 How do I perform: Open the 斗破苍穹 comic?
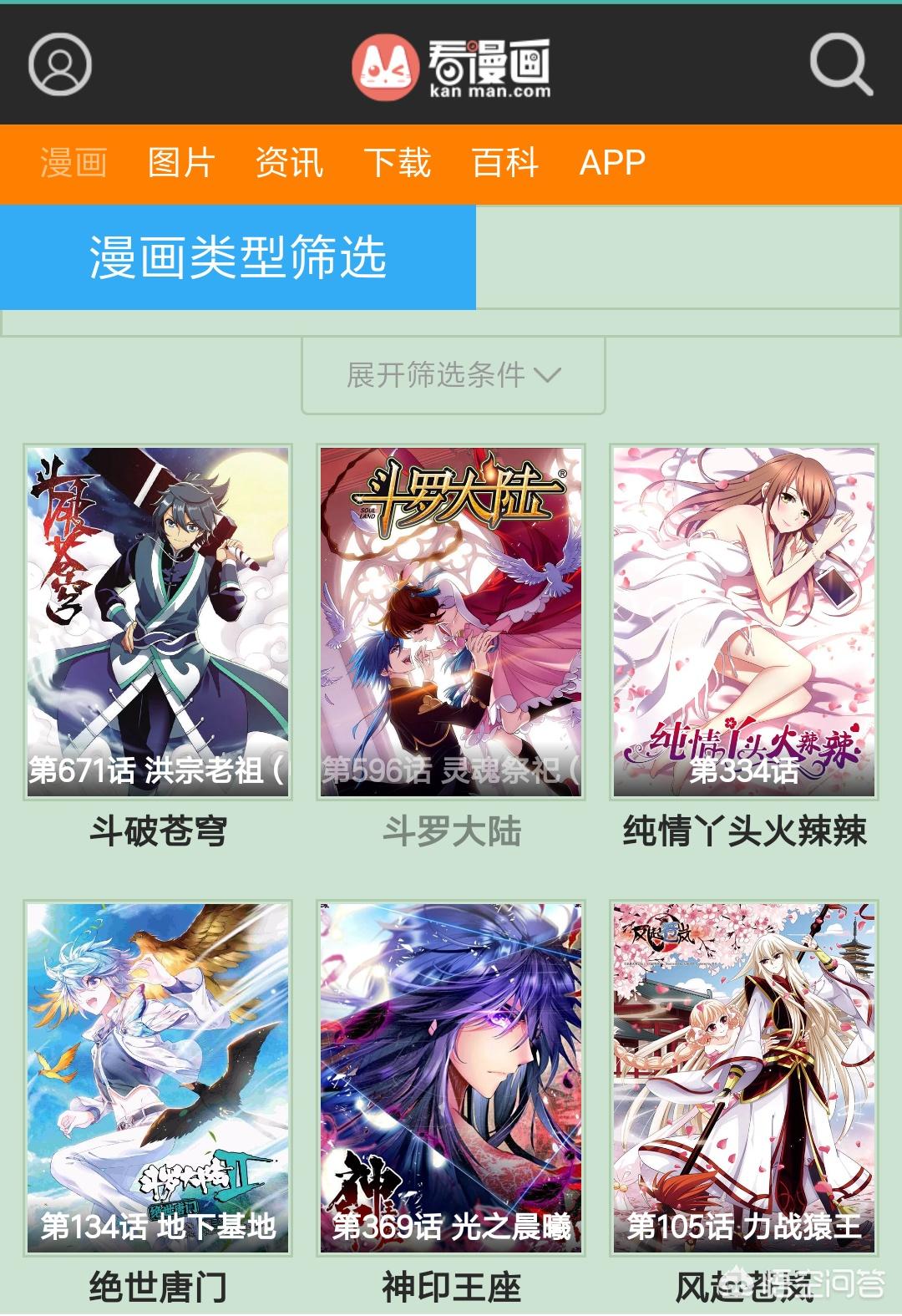158,622
